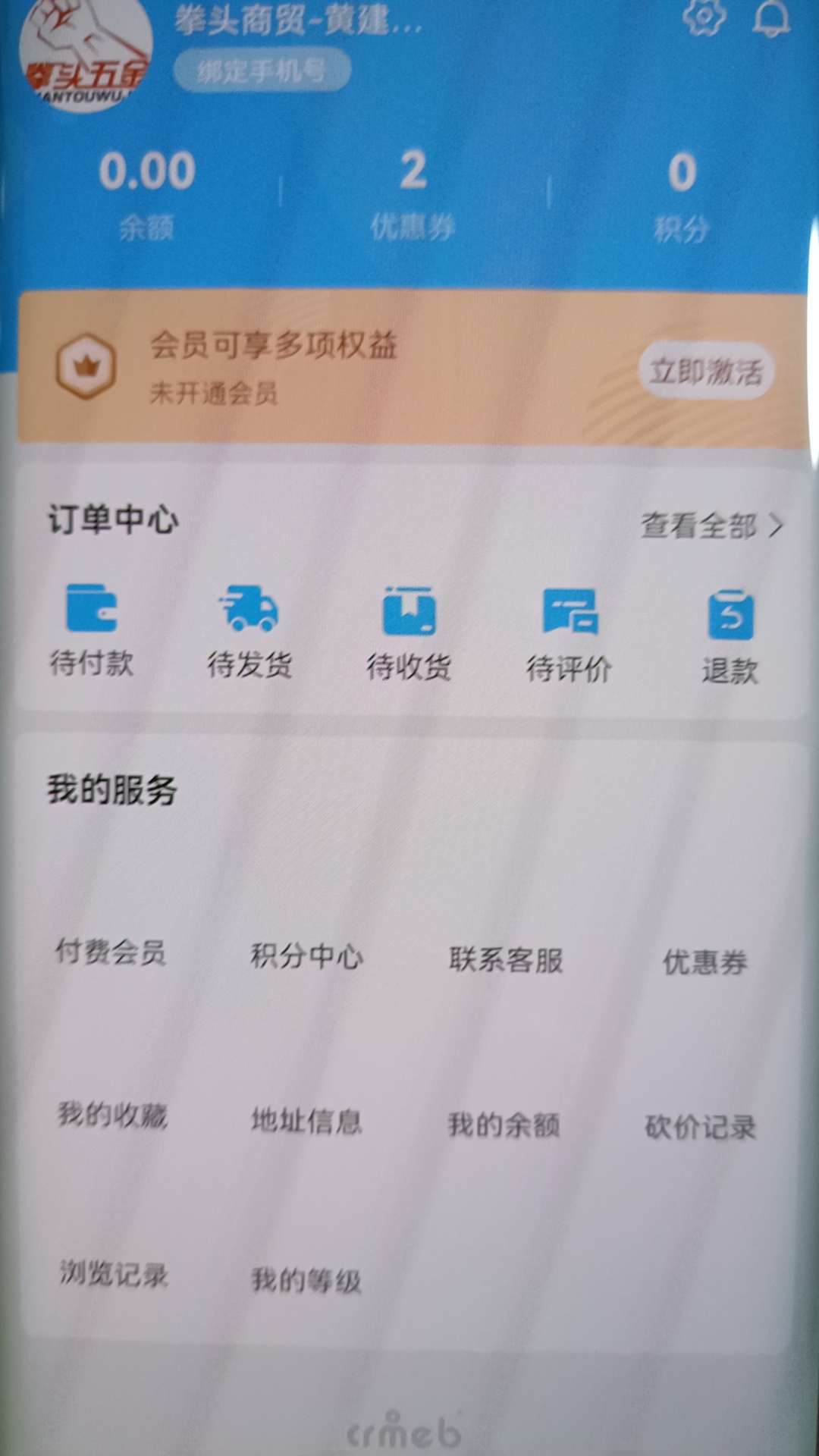The width and height of the screenshot is (819, 1456).
Task: Open 优惠券 under 我的服务
Action: [704, 962]
